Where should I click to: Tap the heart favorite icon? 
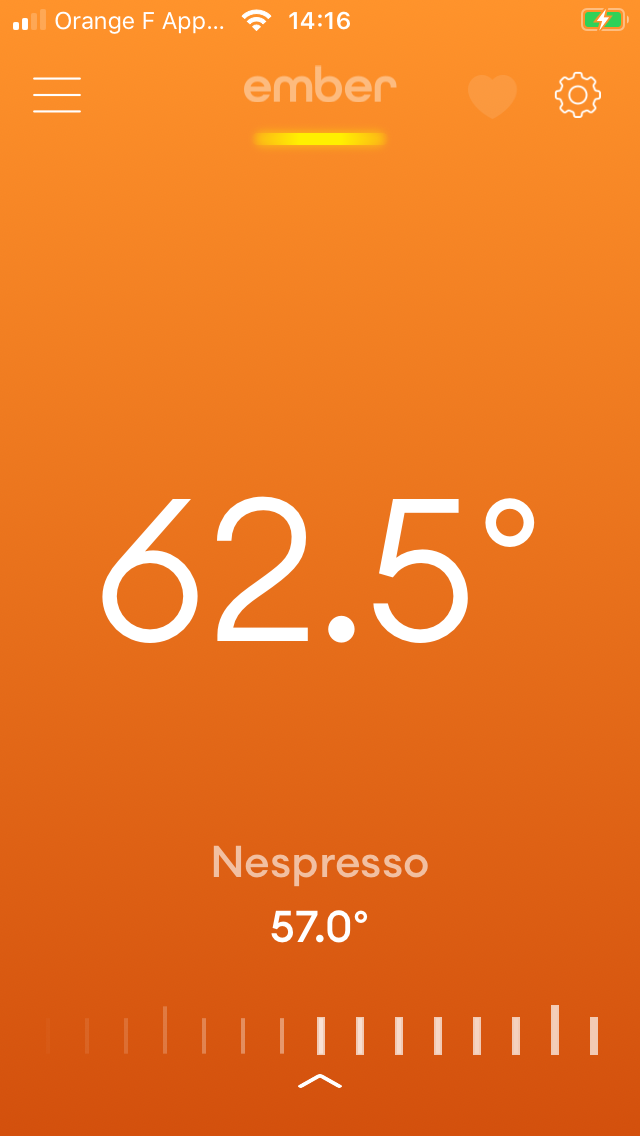click(x=492, y=96)
